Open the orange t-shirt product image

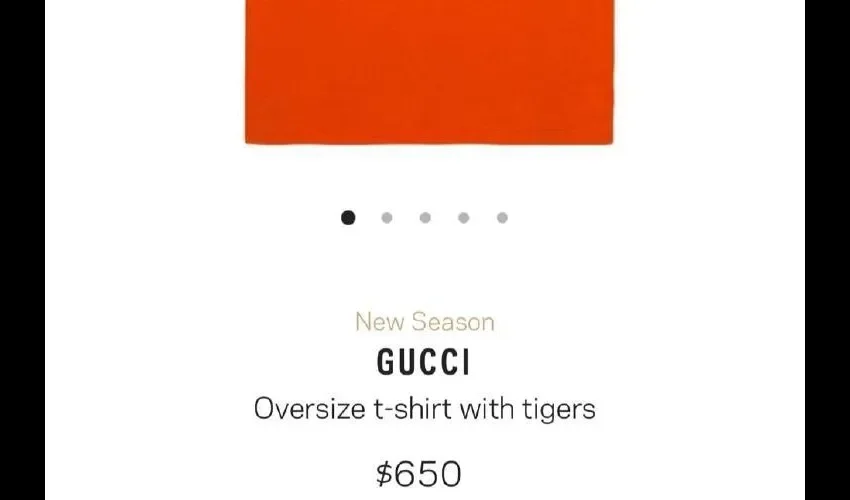428,70
